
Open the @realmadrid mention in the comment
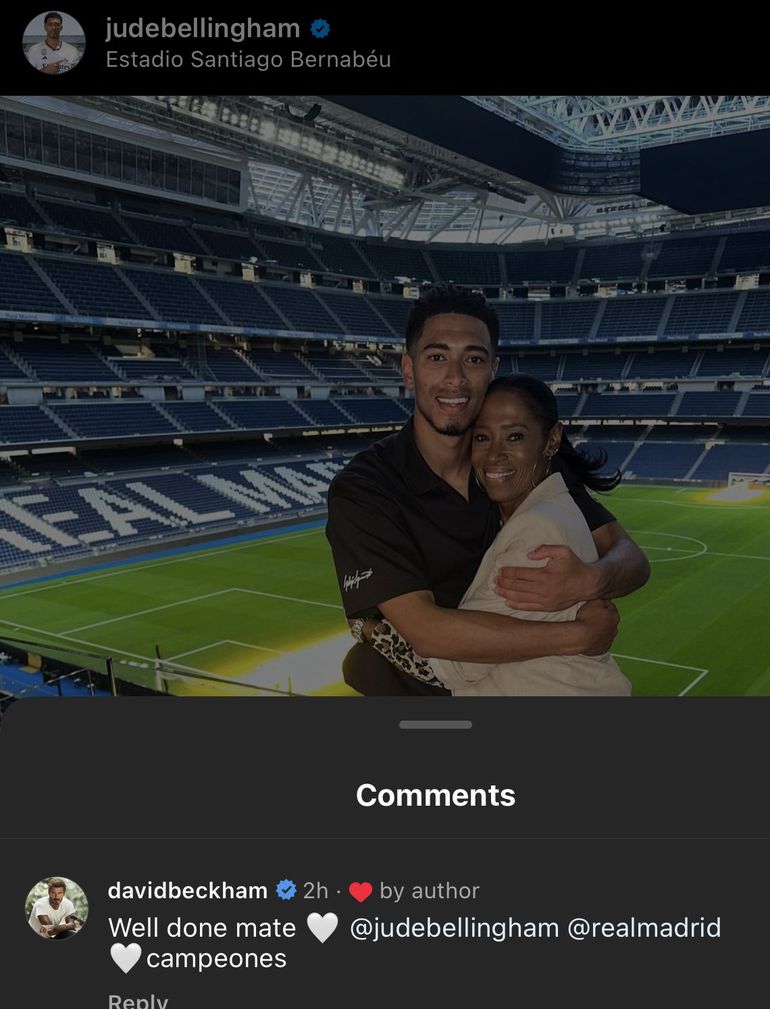coord(644,928)
